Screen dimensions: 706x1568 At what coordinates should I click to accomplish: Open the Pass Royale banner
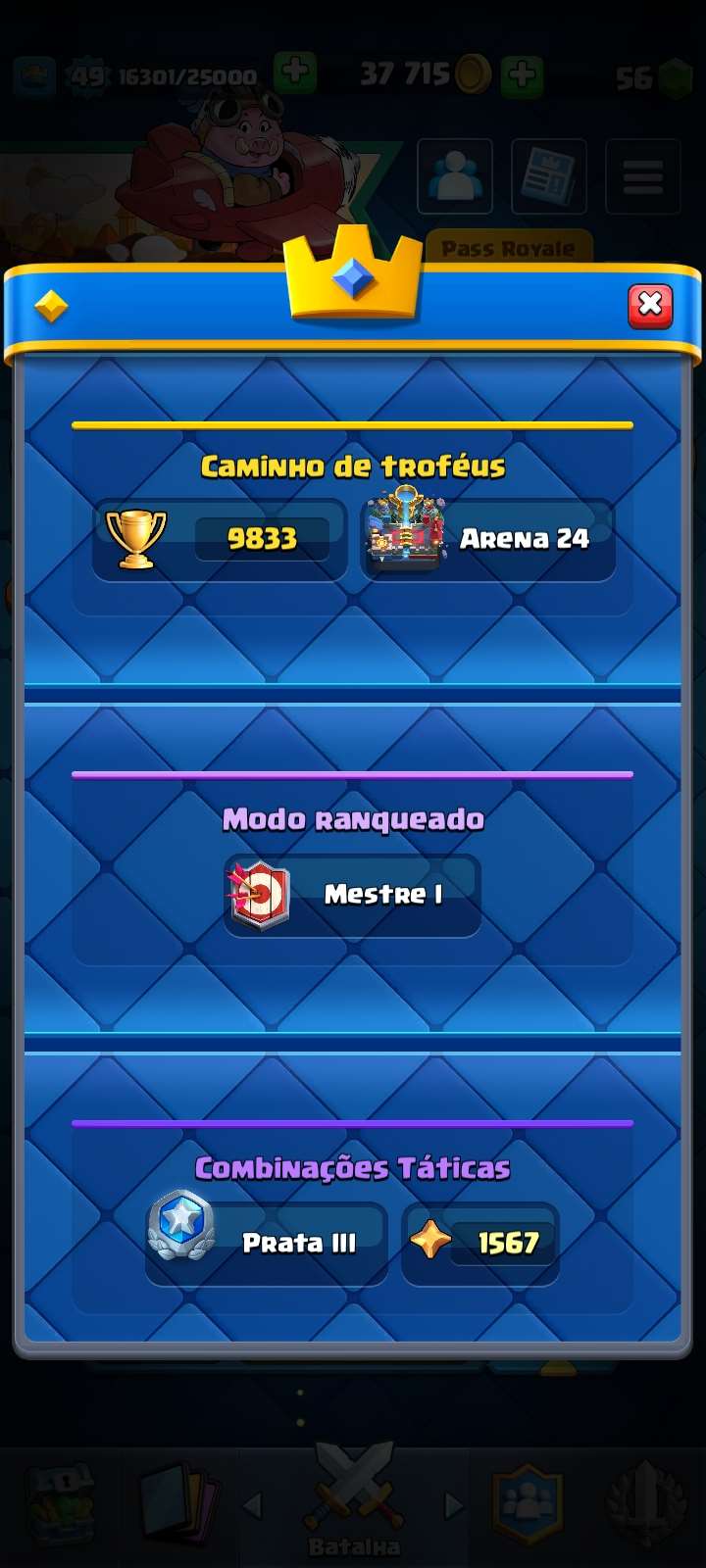[508, 247]
